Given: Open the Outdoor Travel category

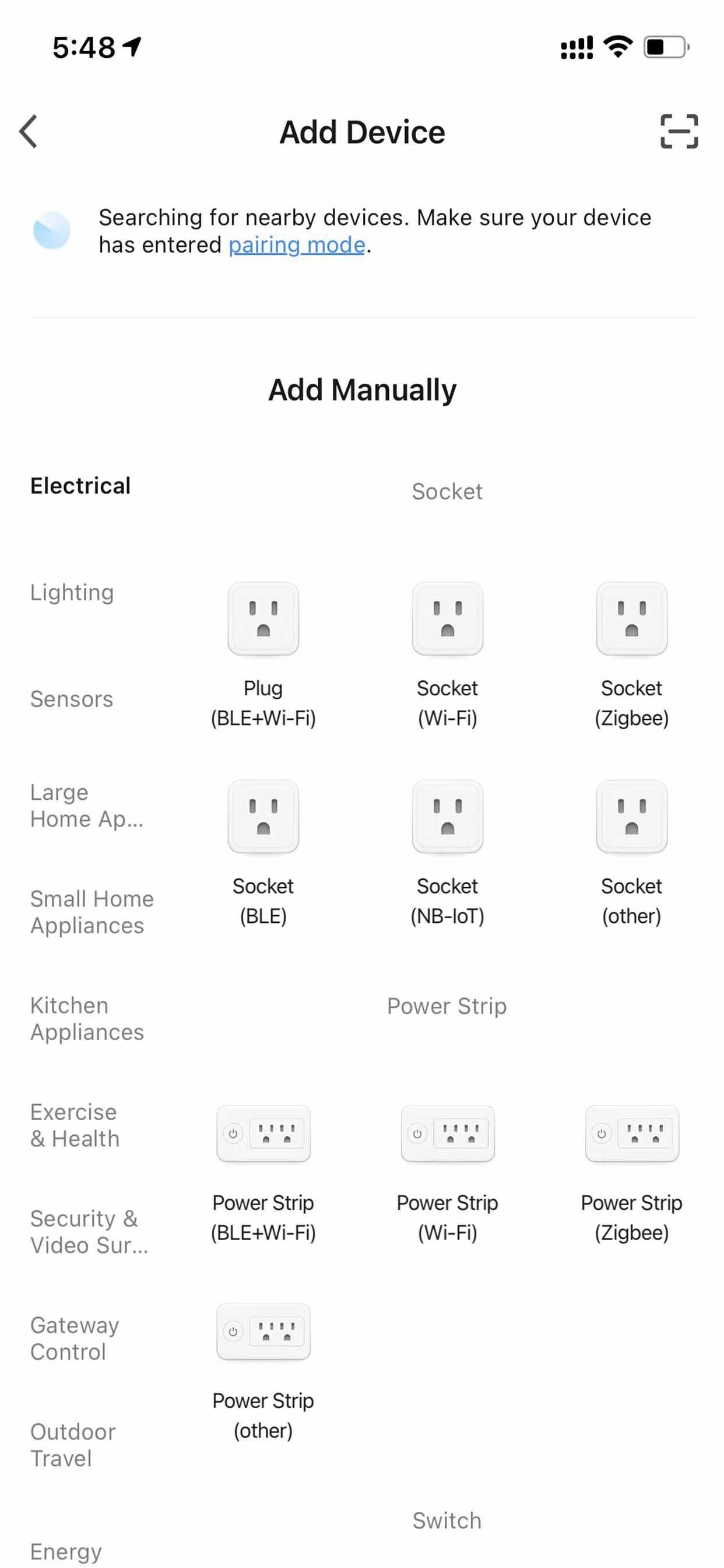Looking at the screenshot, I should (x=73, y=1444).
